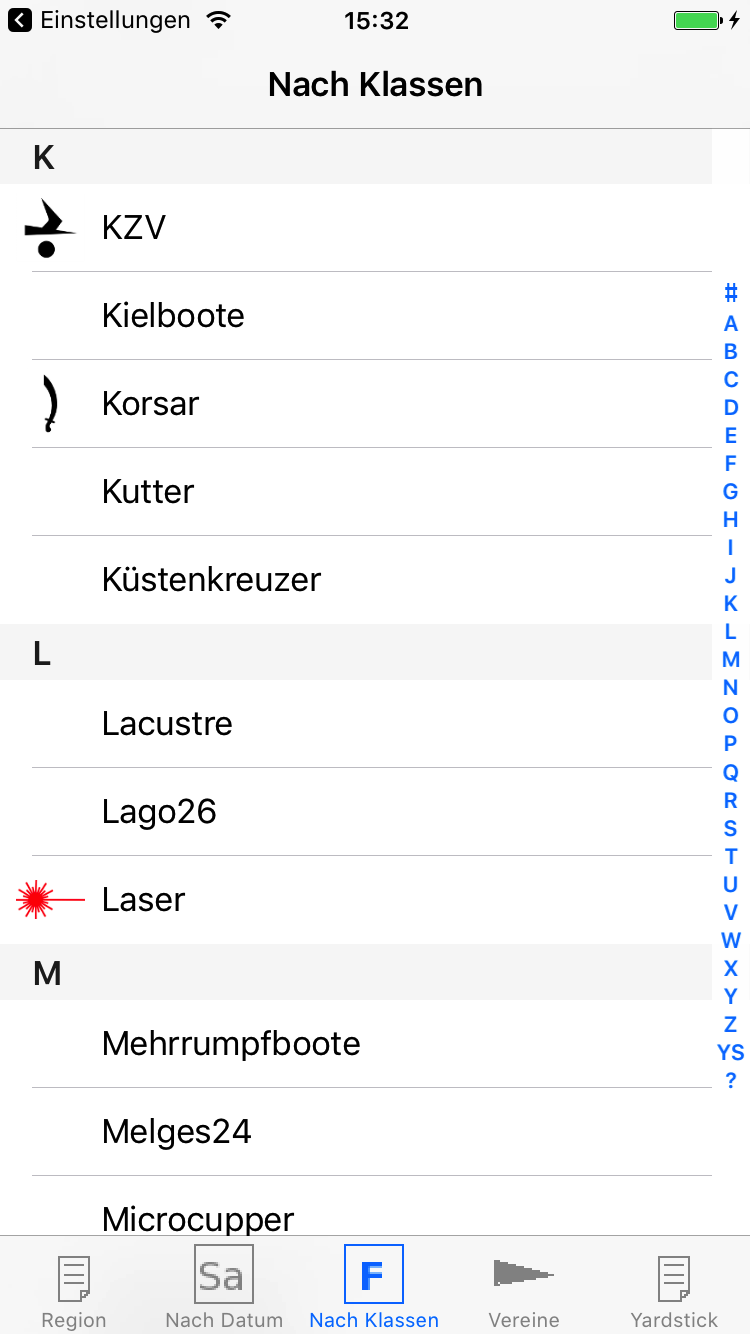The height and width of the screenshot is (1334, 750).
Task: Open Melges24 class entry
Action: point(356,1132)
